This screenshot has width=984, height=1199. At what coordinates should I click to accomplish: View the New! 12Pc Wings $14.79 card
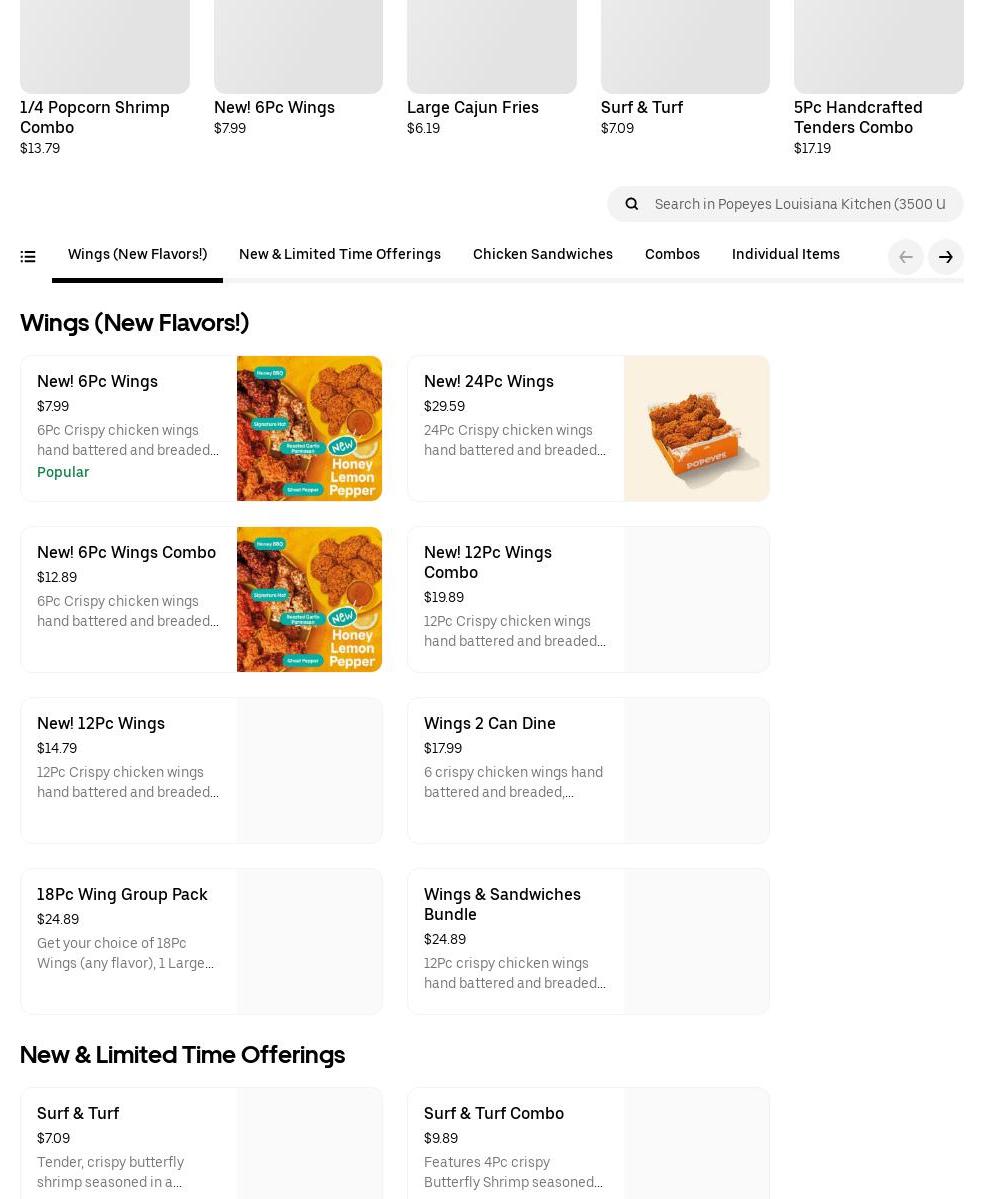(201, 770)
